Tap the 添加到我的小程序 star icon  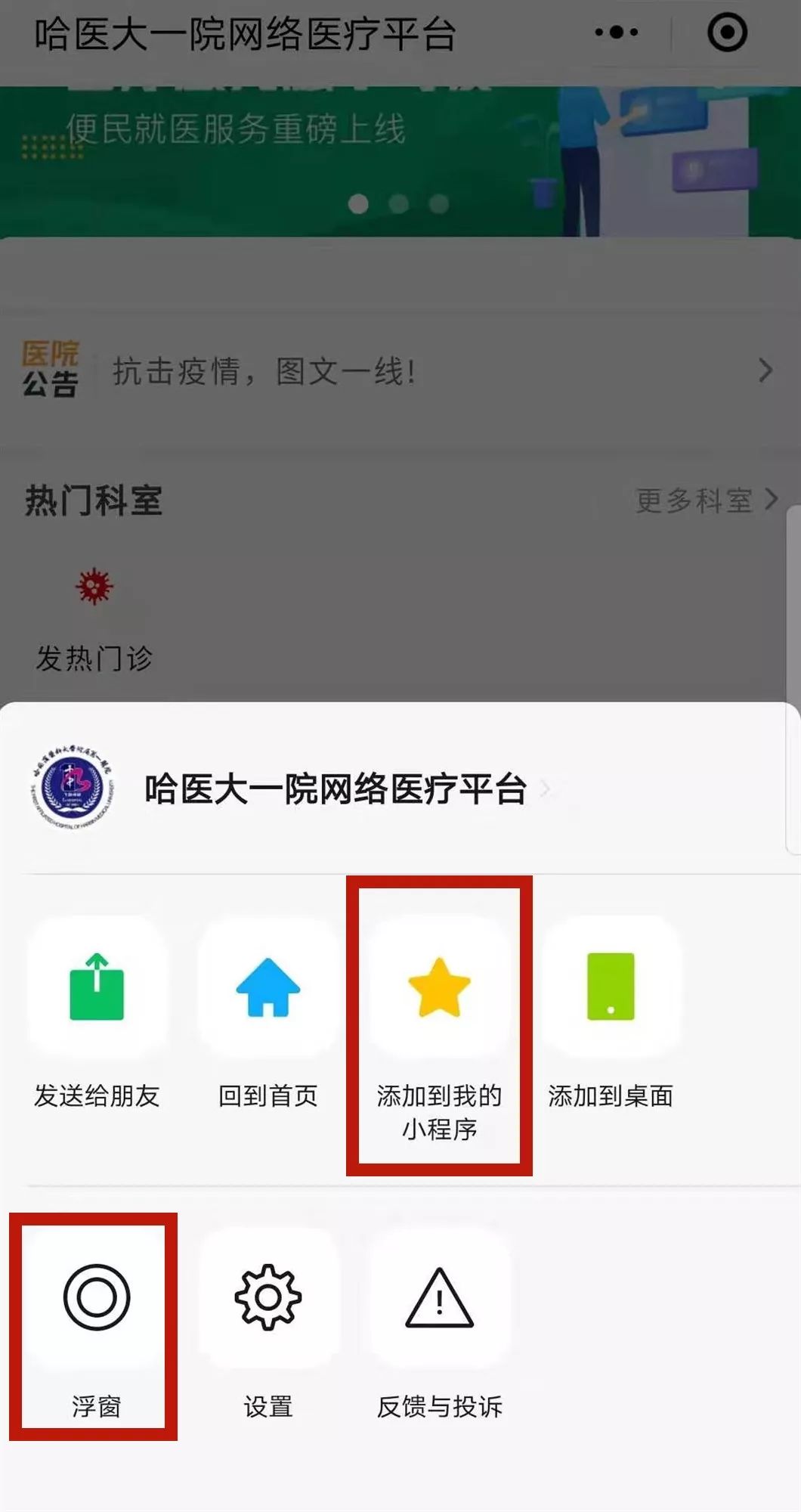point(438,985)
